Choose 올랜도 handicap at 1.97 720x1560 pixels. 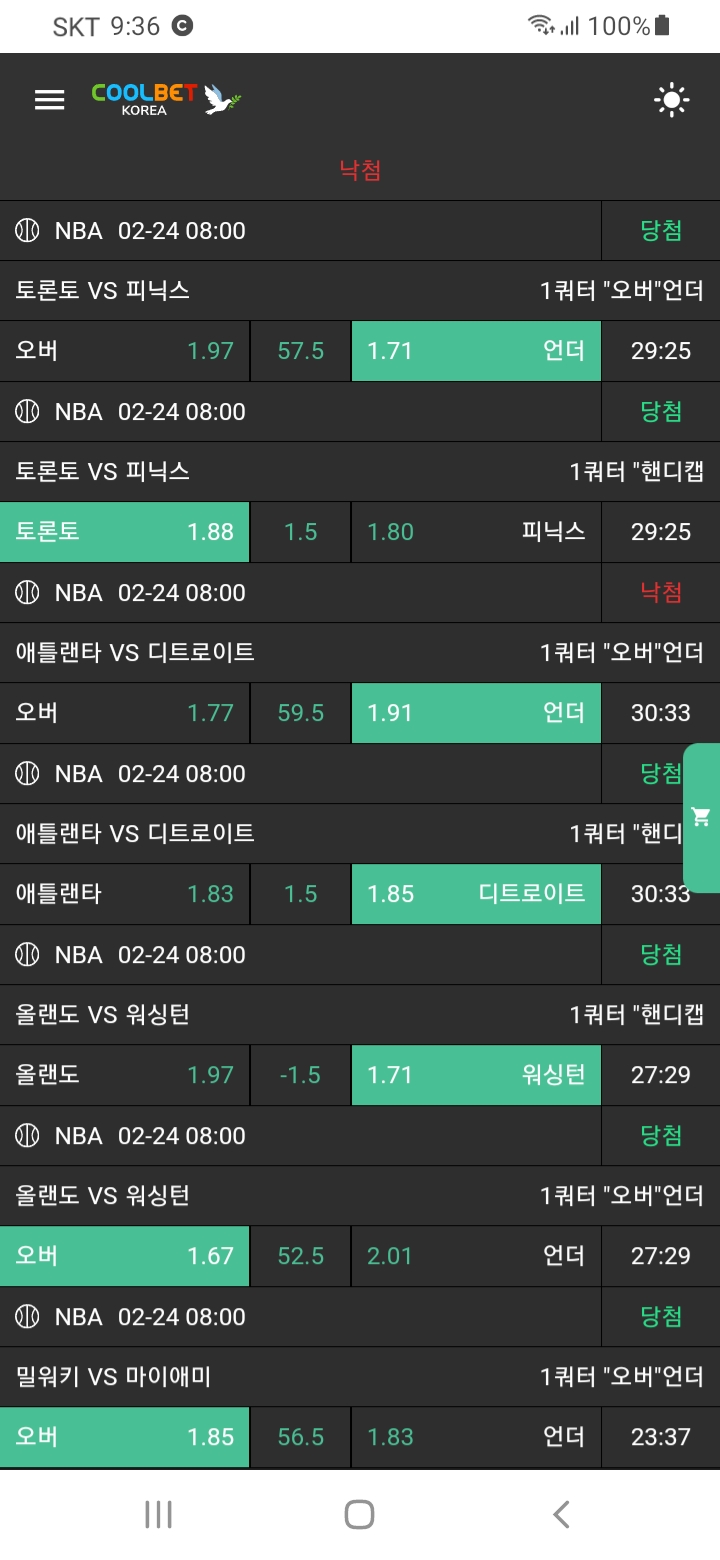(x=125, y=1075)
